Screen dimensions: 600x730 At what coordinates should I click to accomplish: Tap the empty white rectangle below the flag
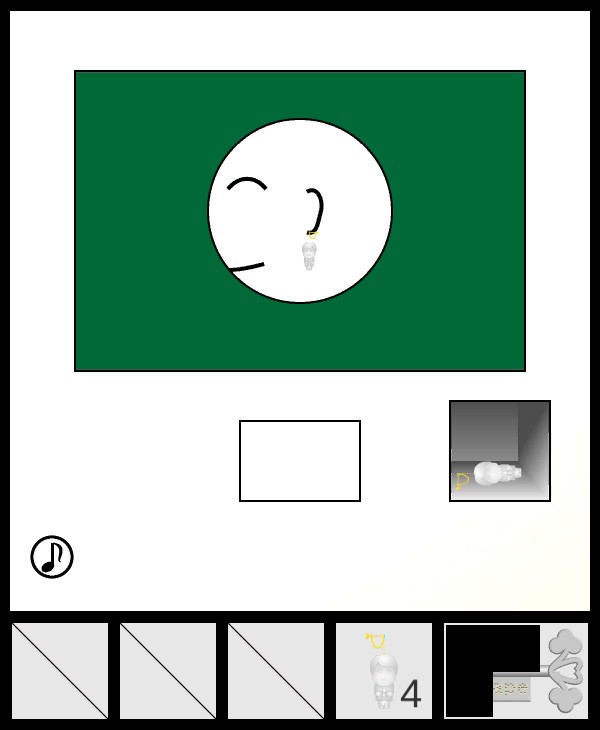(300, 461)
